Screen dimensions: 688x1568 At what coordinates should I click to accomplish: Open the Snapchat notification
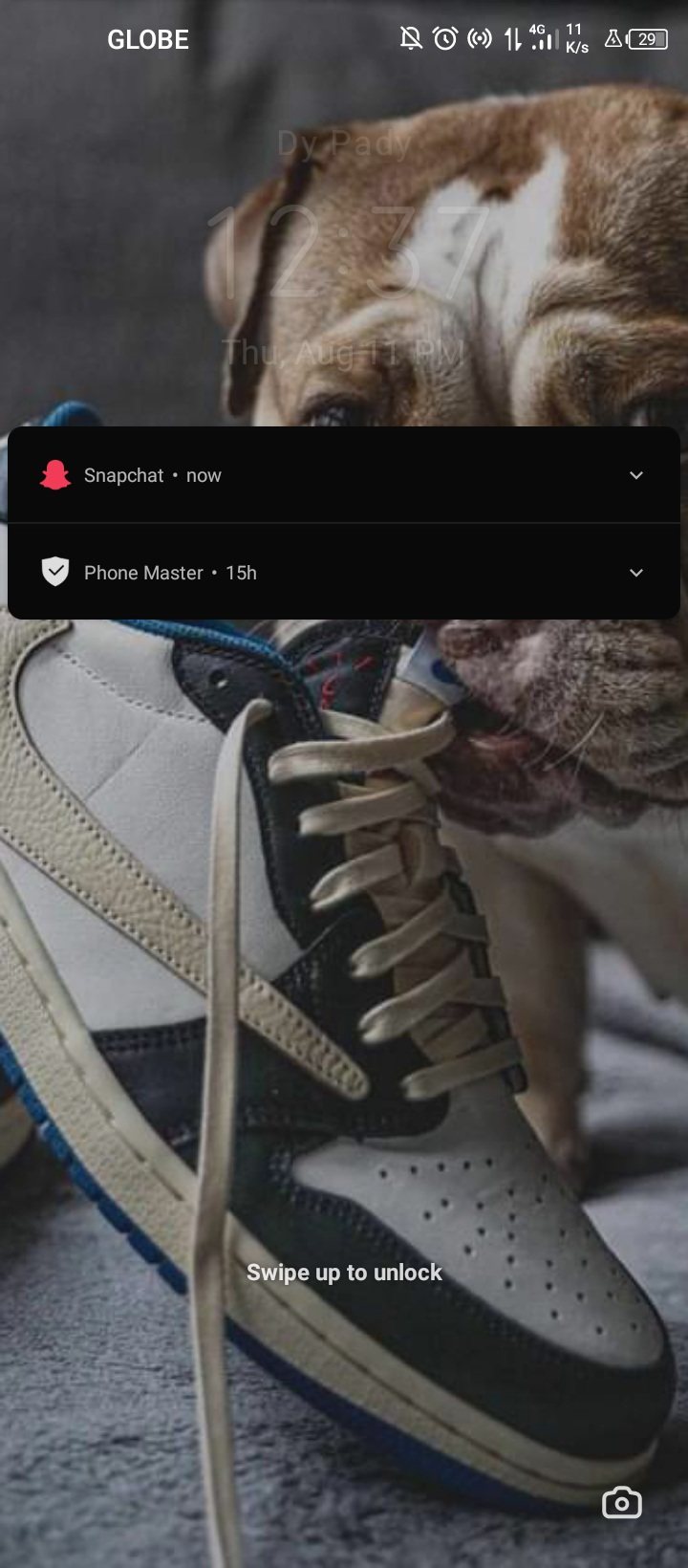287,475
